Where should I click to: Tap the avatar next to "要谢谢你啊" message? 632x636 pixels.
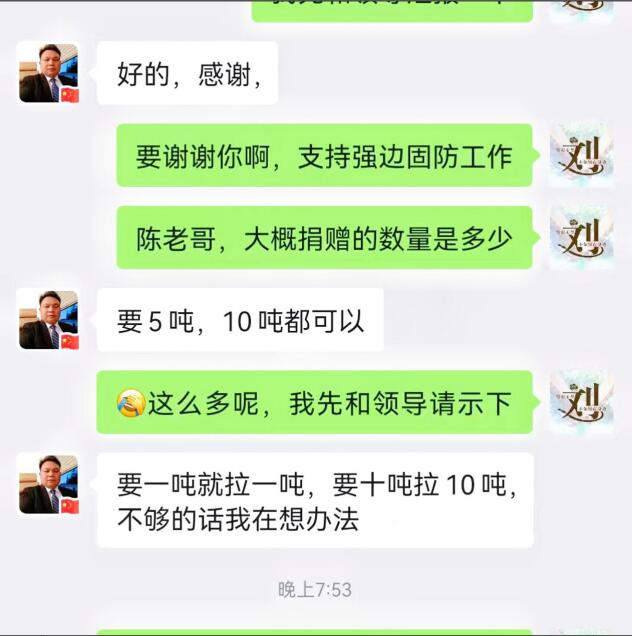581,155
